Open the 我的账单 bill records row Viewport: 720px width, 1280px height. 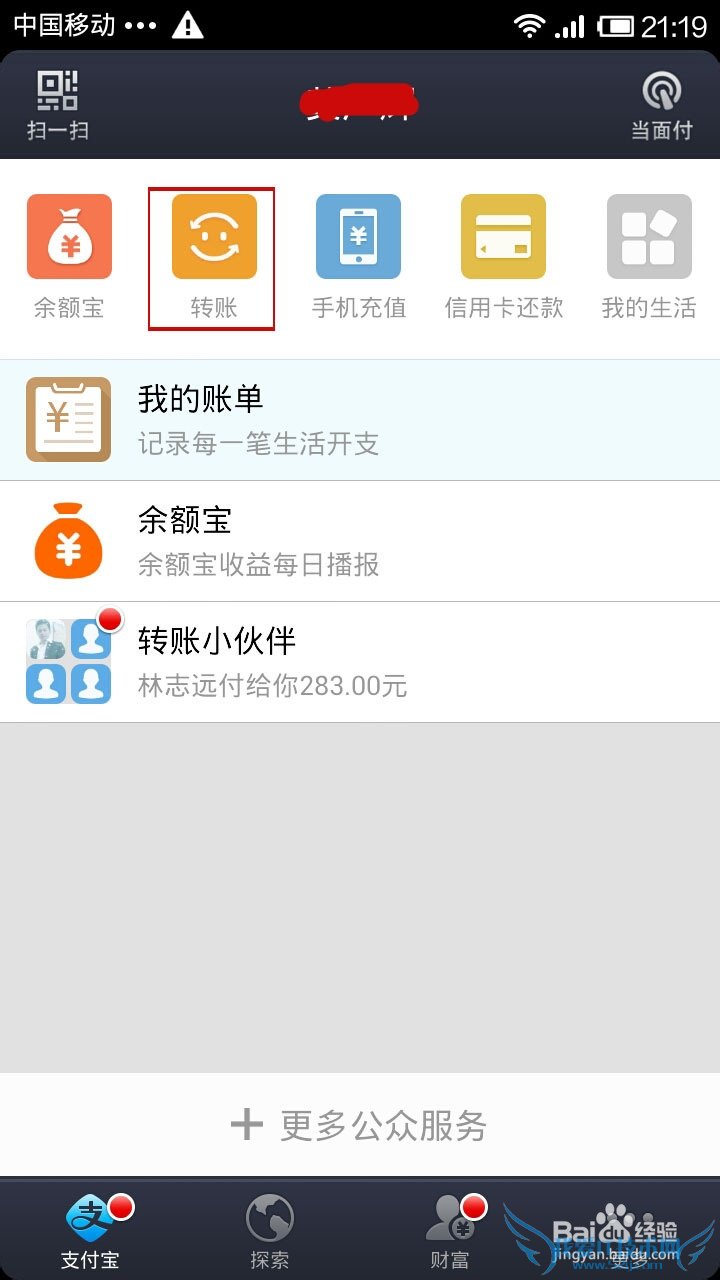click(x=360, y=420)
